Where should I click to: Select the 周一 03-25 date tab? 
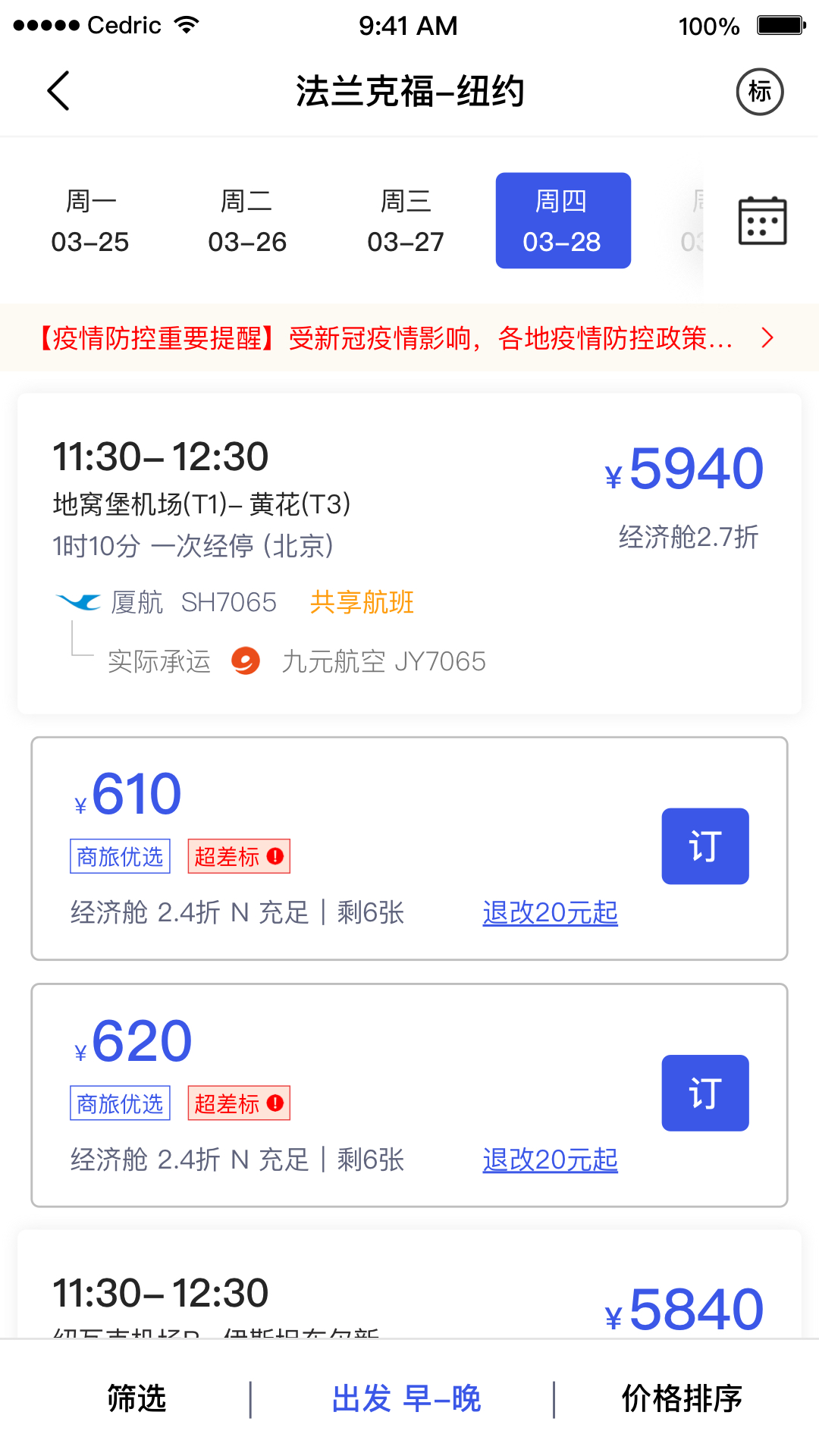point(91,220)
